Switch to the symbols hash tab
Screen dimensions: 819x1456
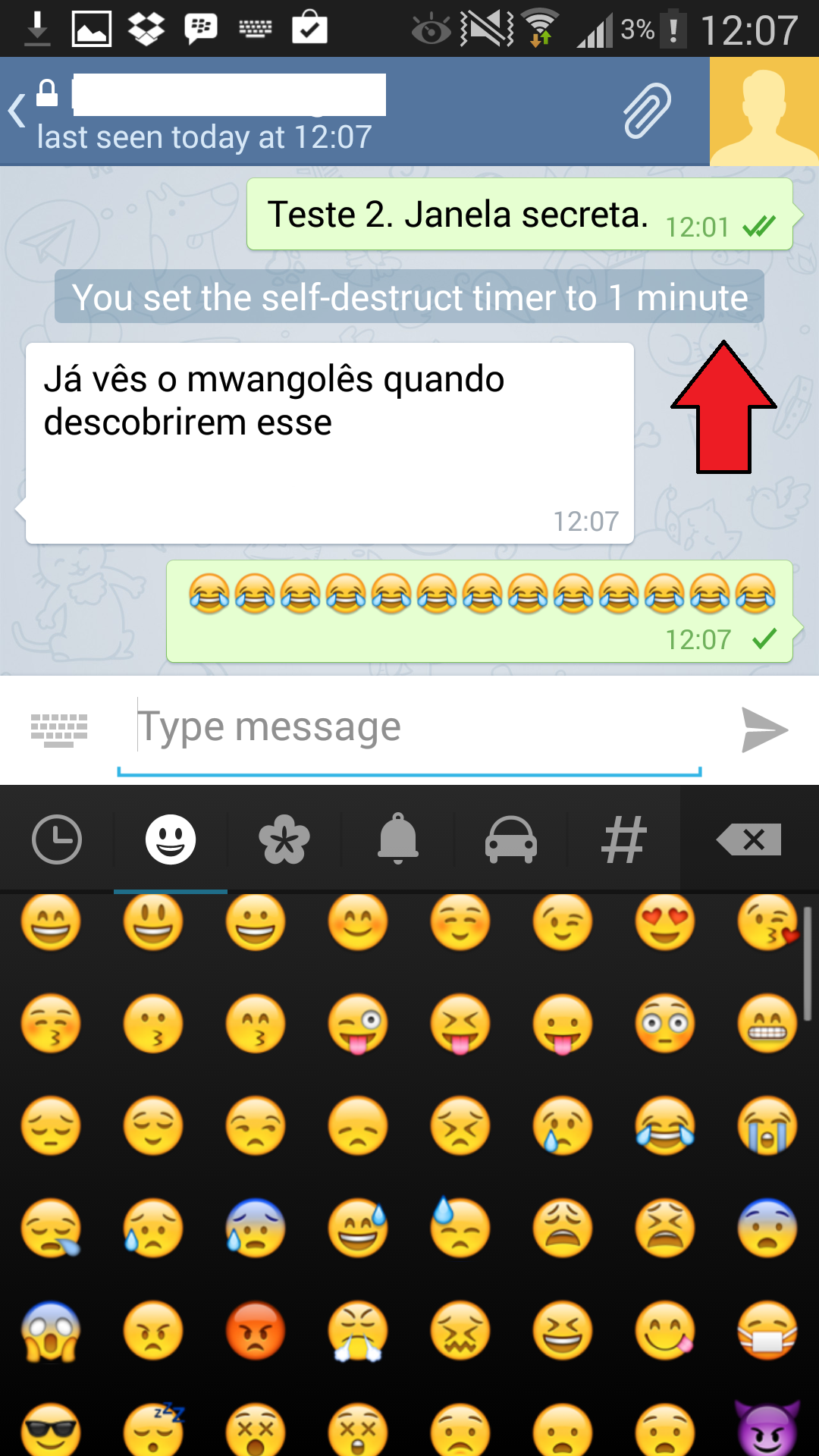click(624, 839)
